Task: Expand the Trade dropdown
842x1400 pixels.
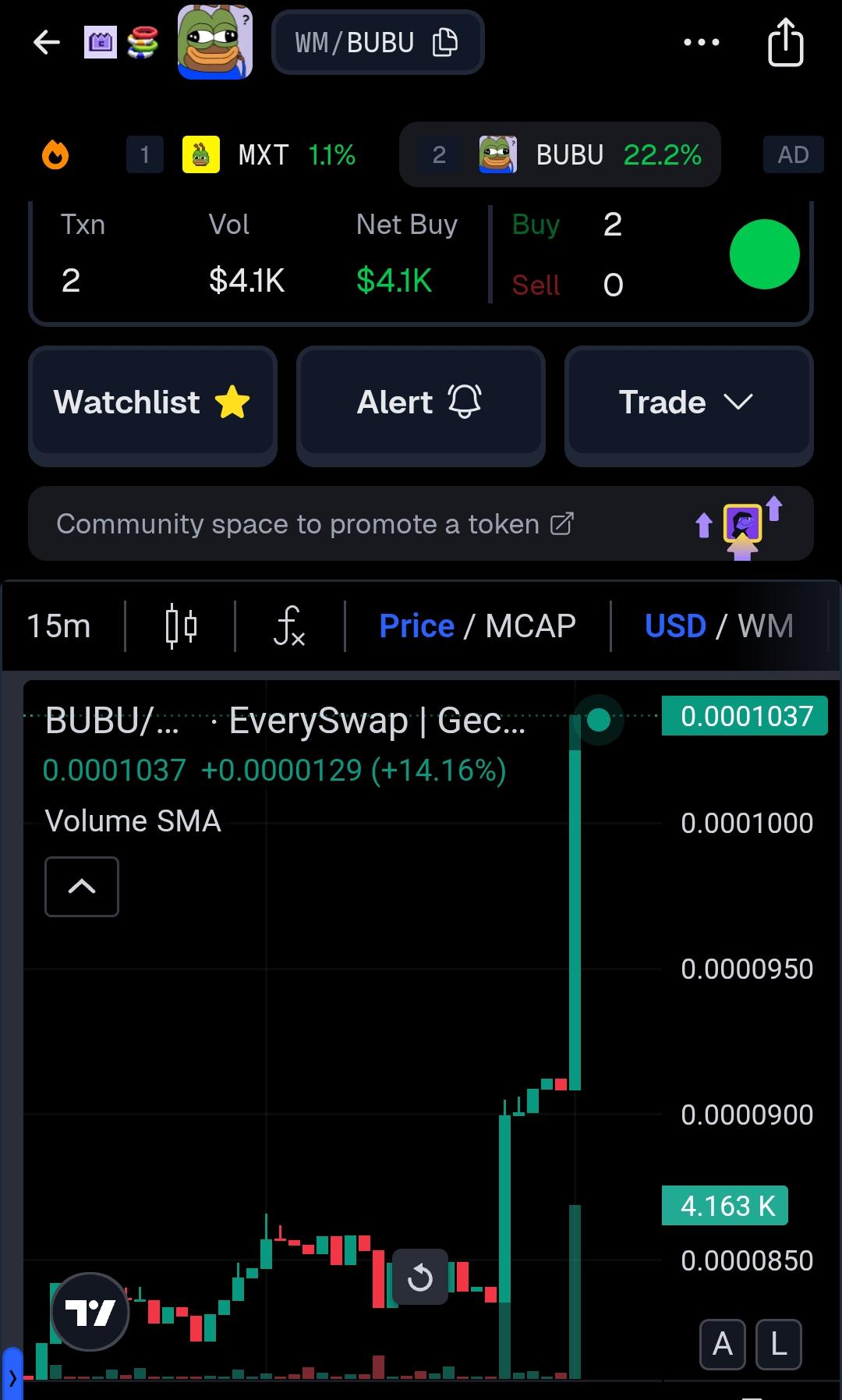Action: (688, 403)
